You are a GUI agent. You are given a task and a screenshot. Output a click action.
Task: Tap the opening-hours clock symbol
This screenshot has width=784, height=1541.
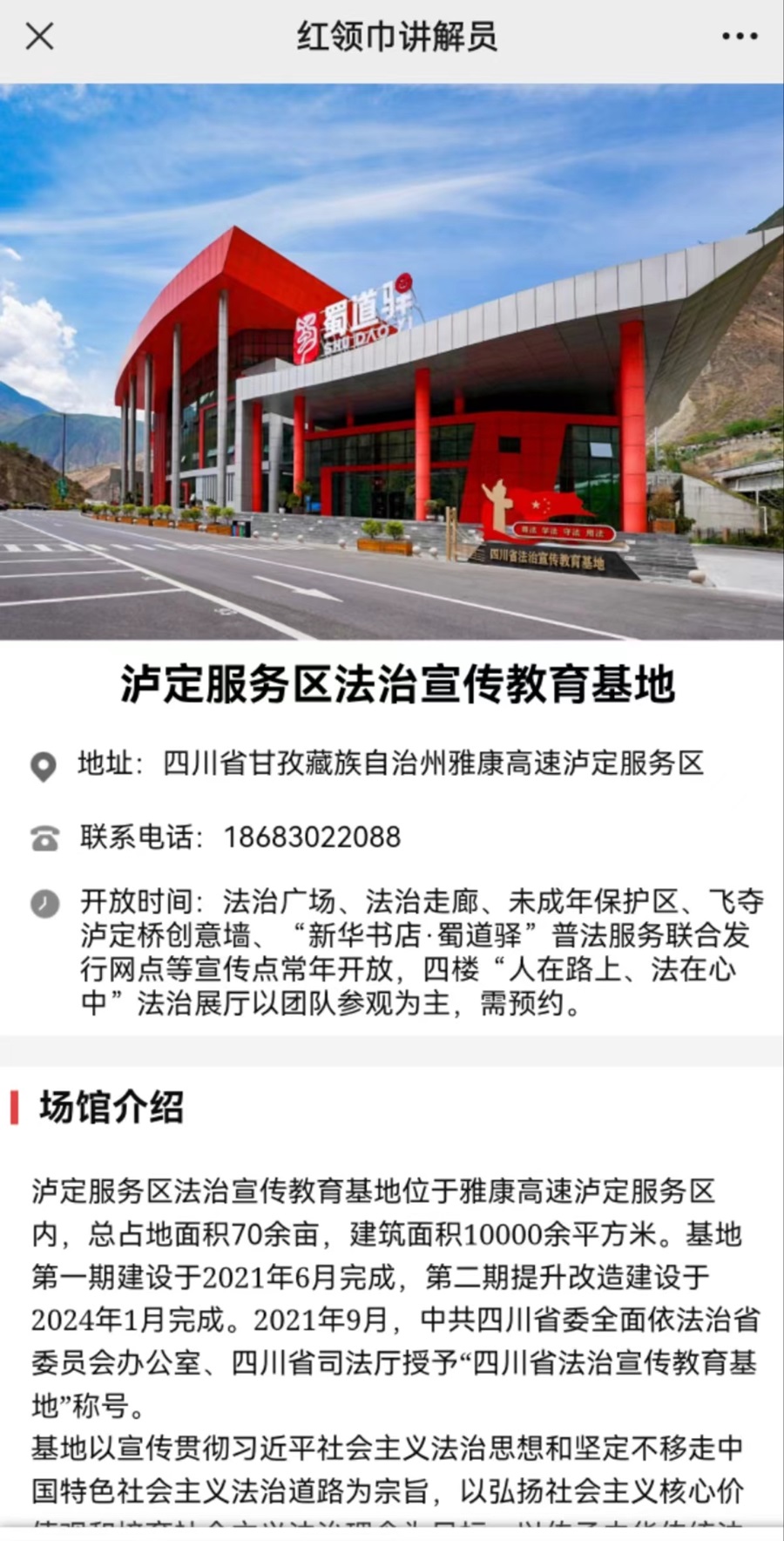pyautogui.click(x=44, y=898)
